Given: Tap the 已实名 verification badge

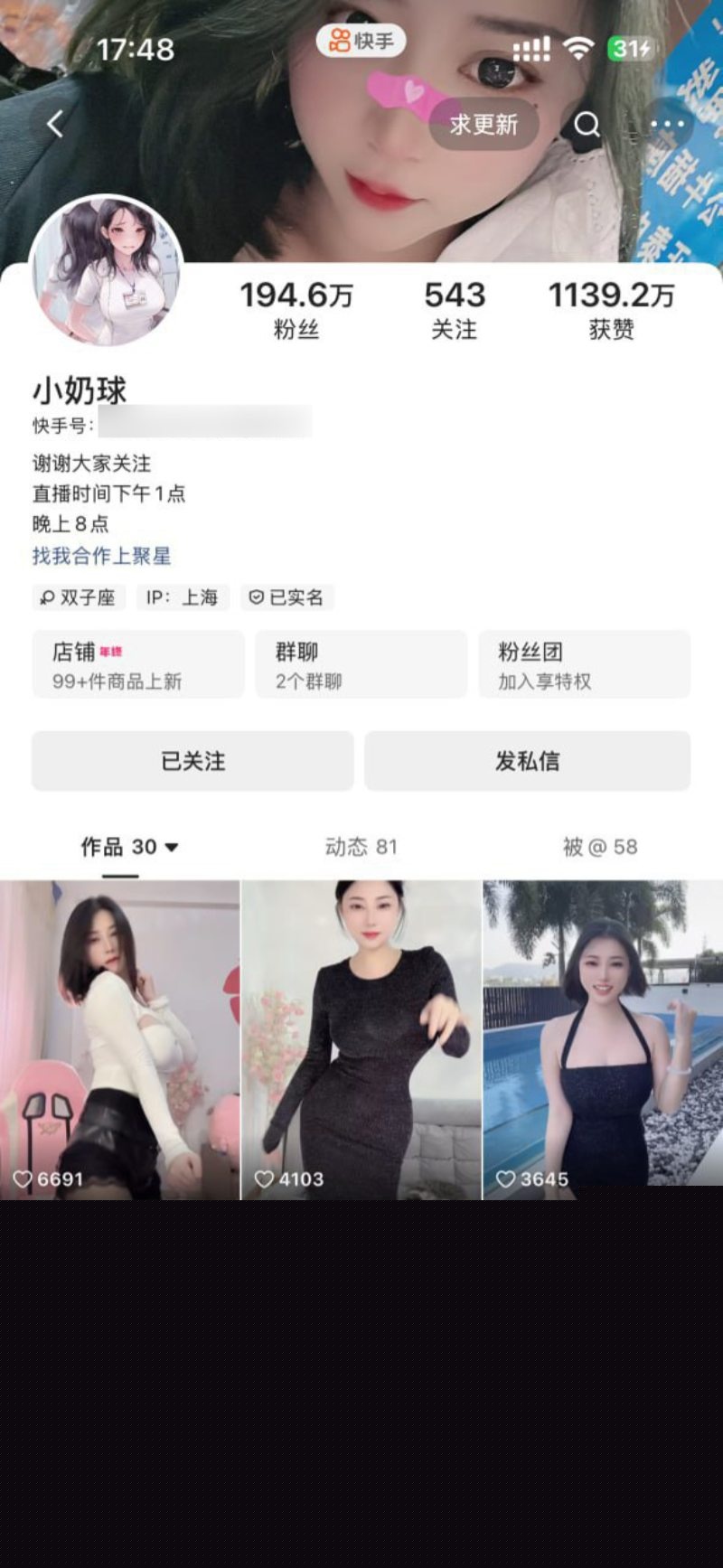Looking at the screenshot, I should [x=287, y=597].
